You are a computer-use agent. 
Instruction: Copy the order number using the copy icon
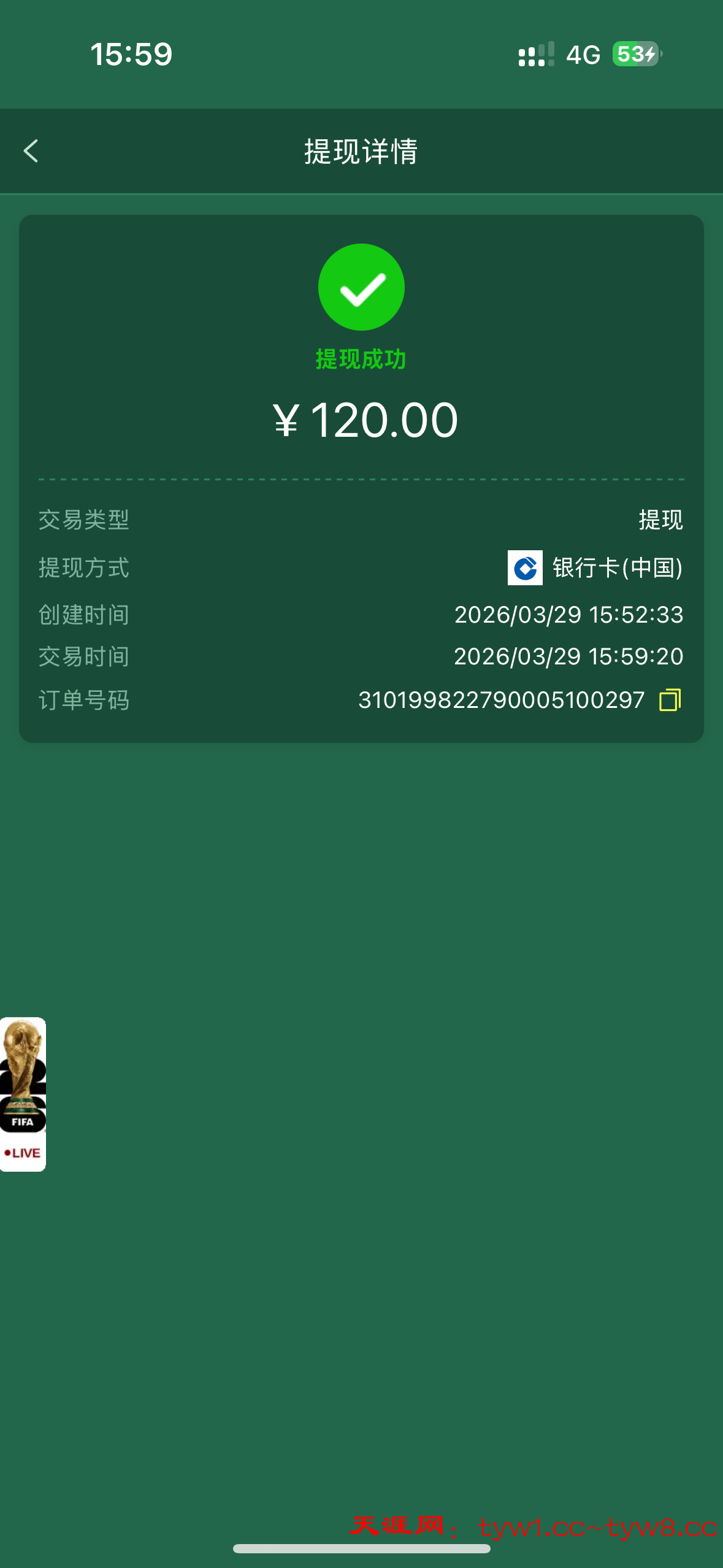tap(670, 700)
